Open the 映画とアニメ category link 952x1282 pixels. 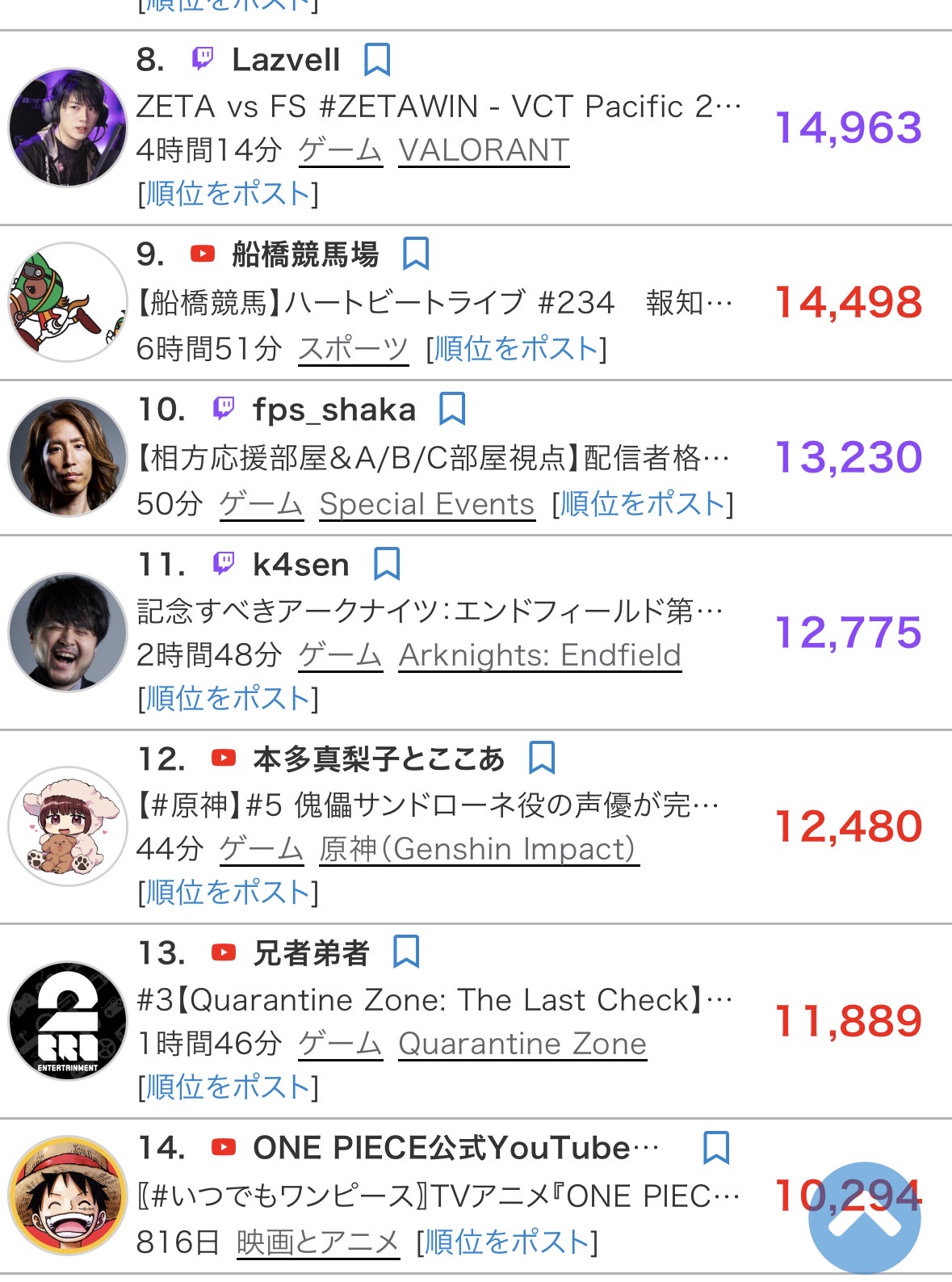317,1242
